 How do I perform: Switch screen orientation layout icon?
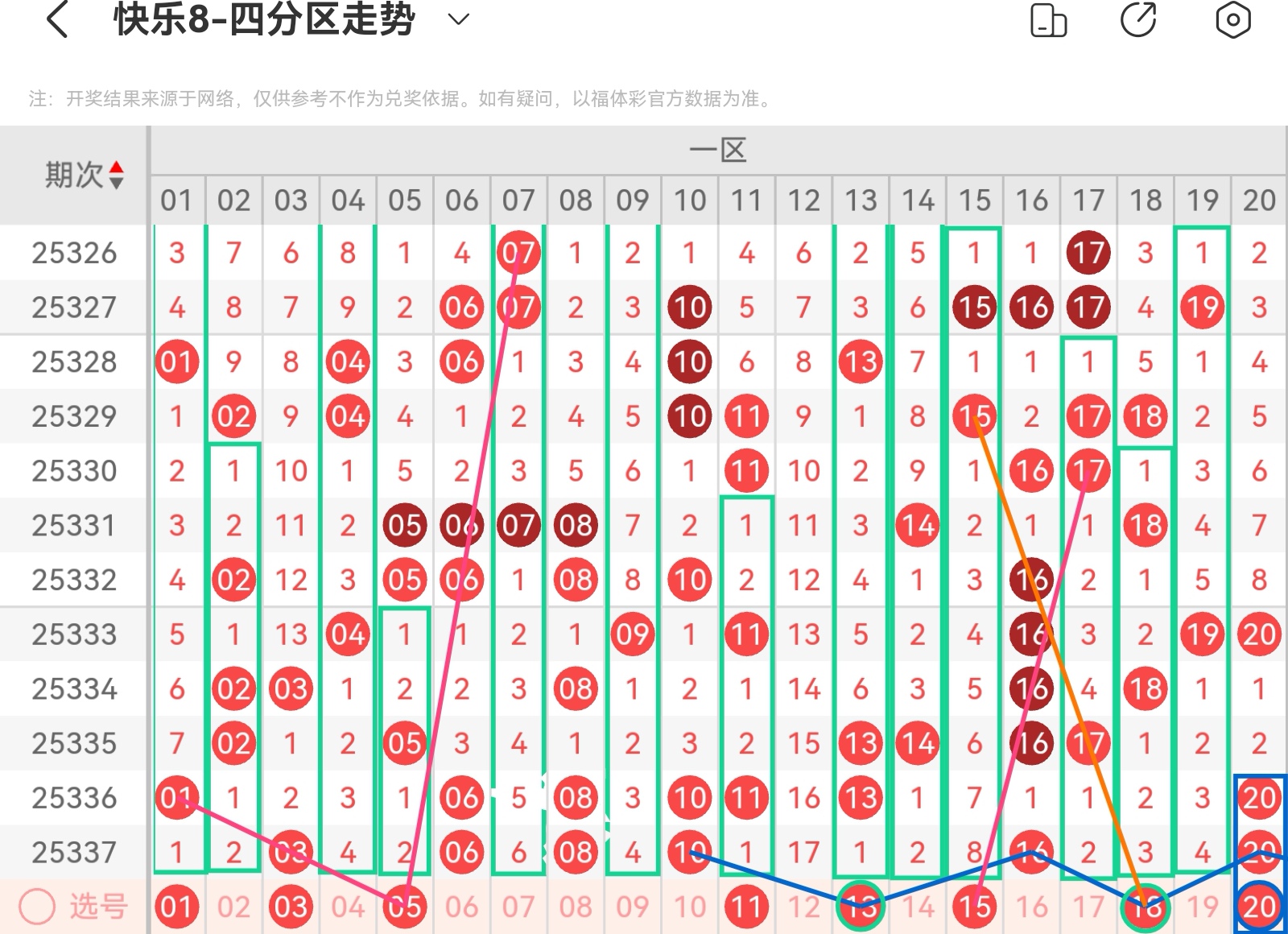(x=1048, y=20)
